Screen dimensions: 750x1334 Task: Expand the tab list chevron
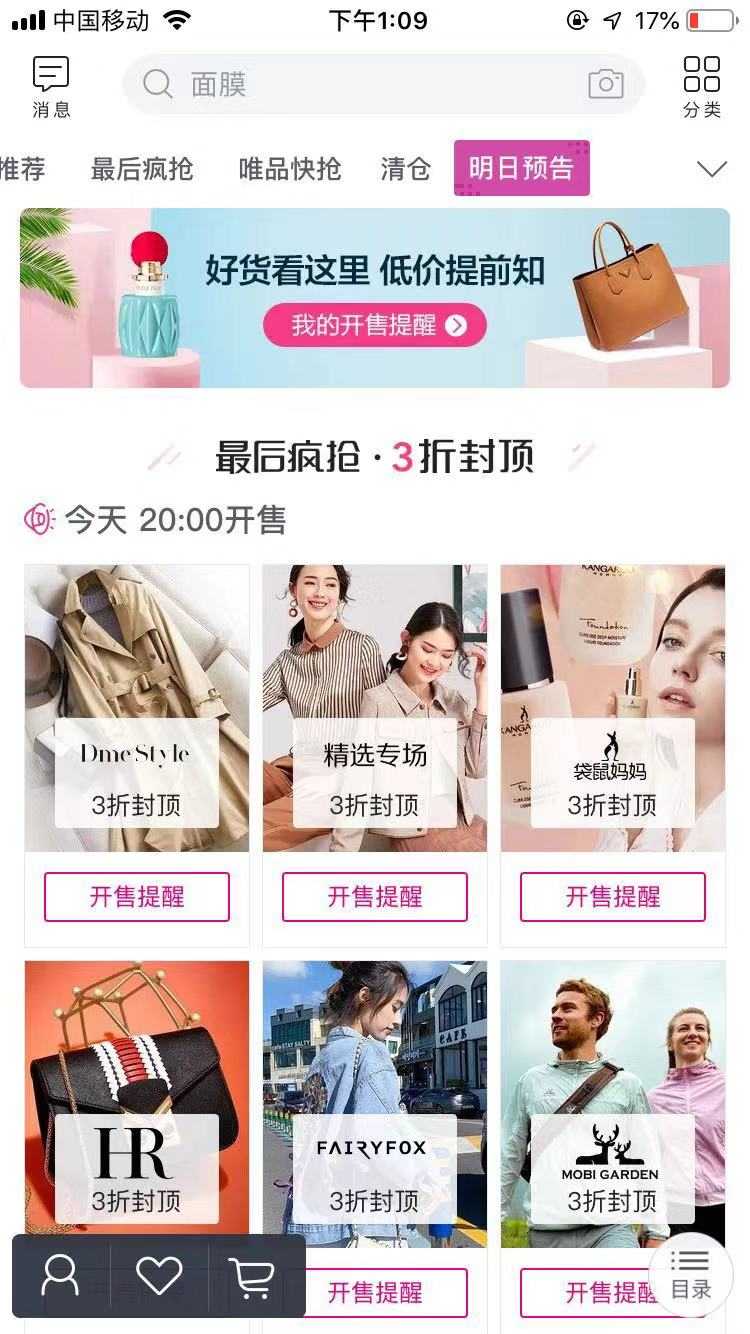[712, 169]
